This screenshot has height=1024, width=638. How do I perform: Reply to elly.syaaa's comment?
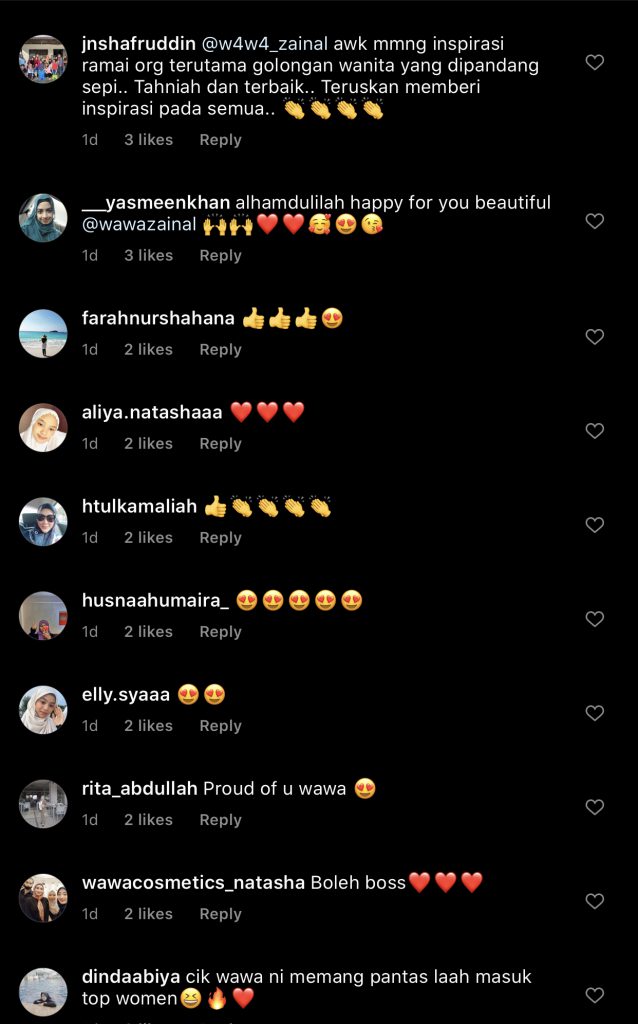[x=220, y=726]
